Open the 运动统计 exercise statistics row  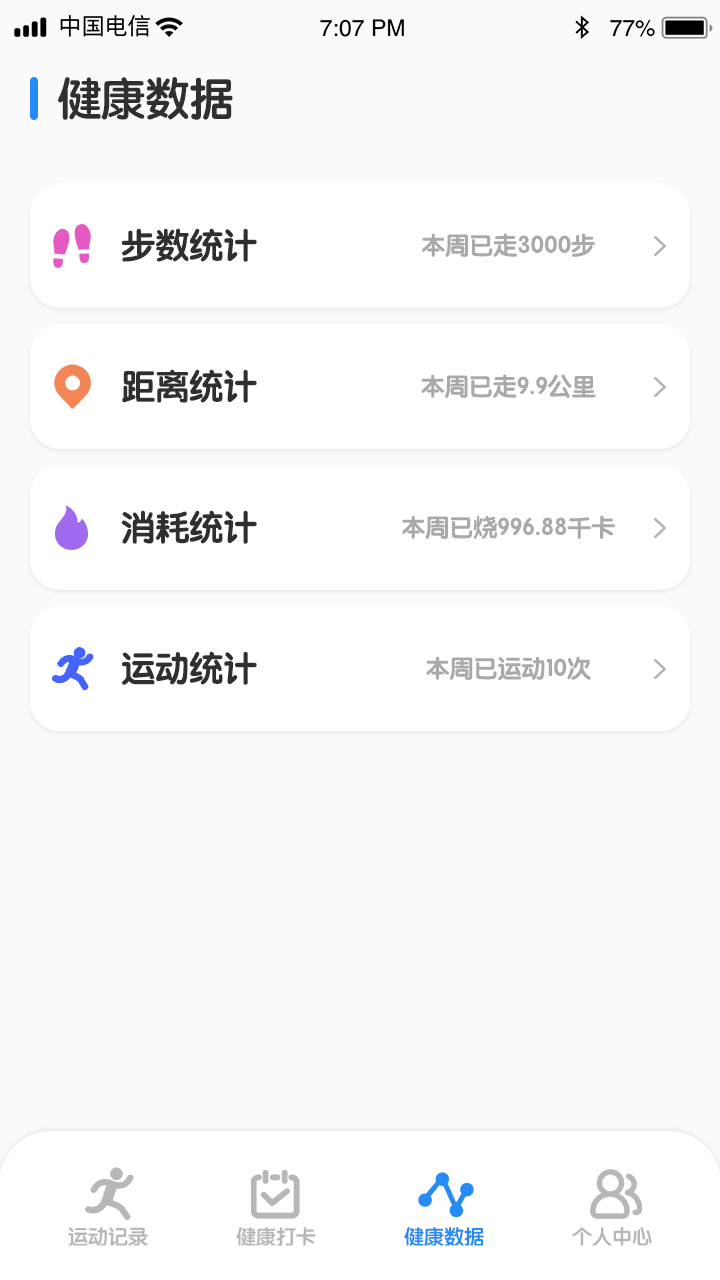[360, 669]
